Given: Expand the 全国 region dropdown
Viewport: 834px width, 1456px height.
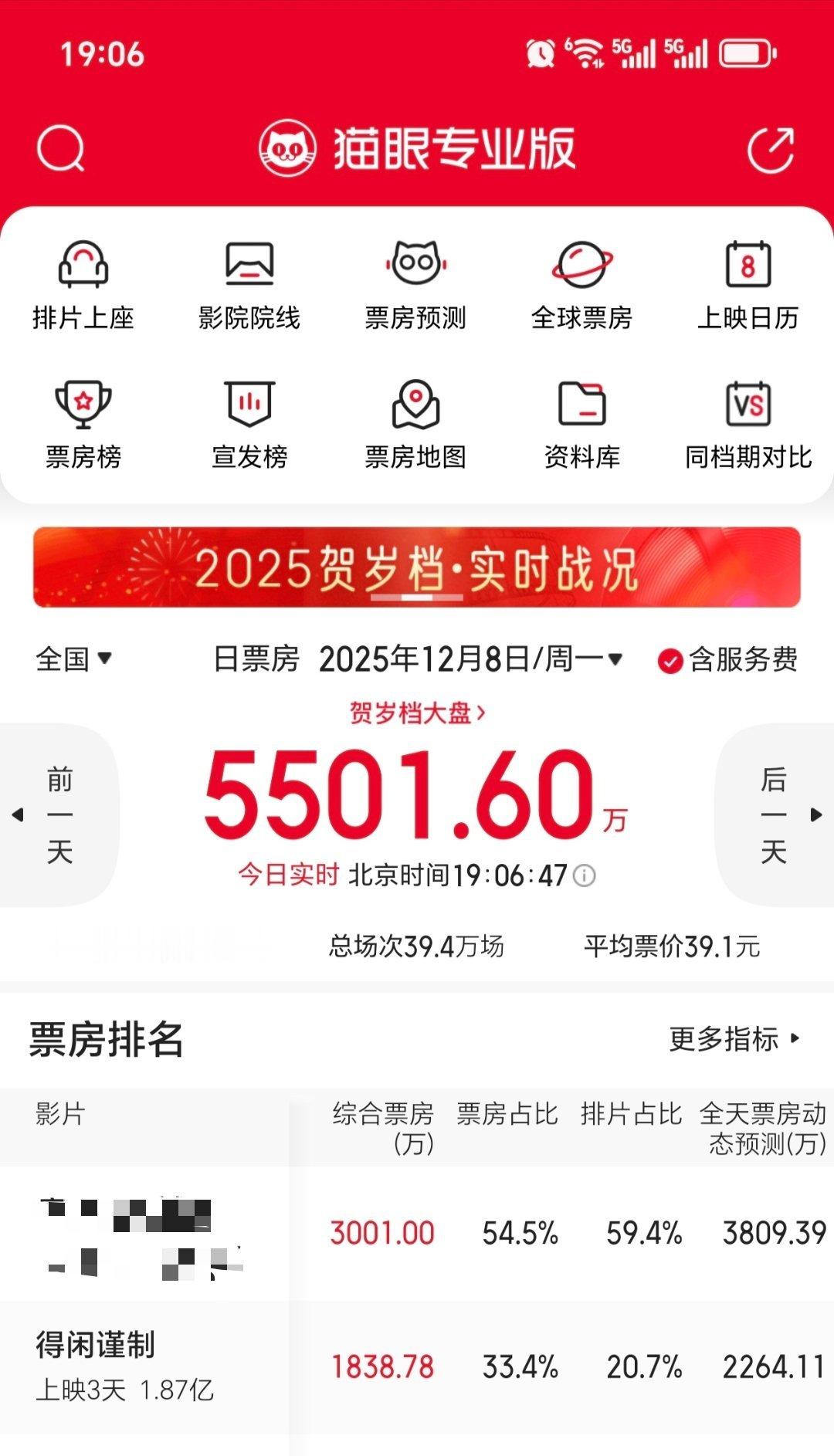Looking at the screenshot, I should click(x=73, y=659).
